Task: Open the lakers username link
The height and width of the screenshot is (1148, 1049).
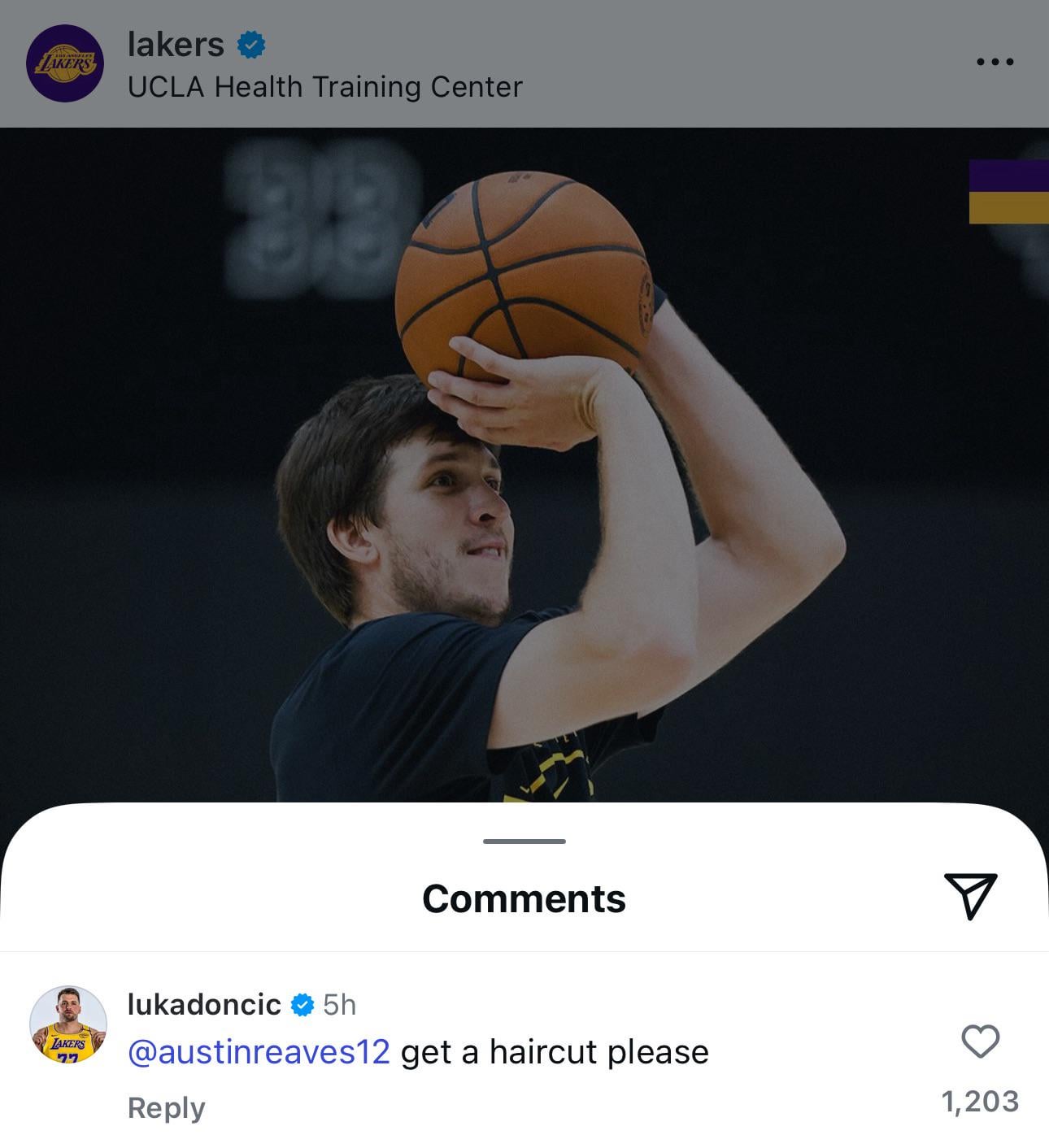Action: point(176,45)
